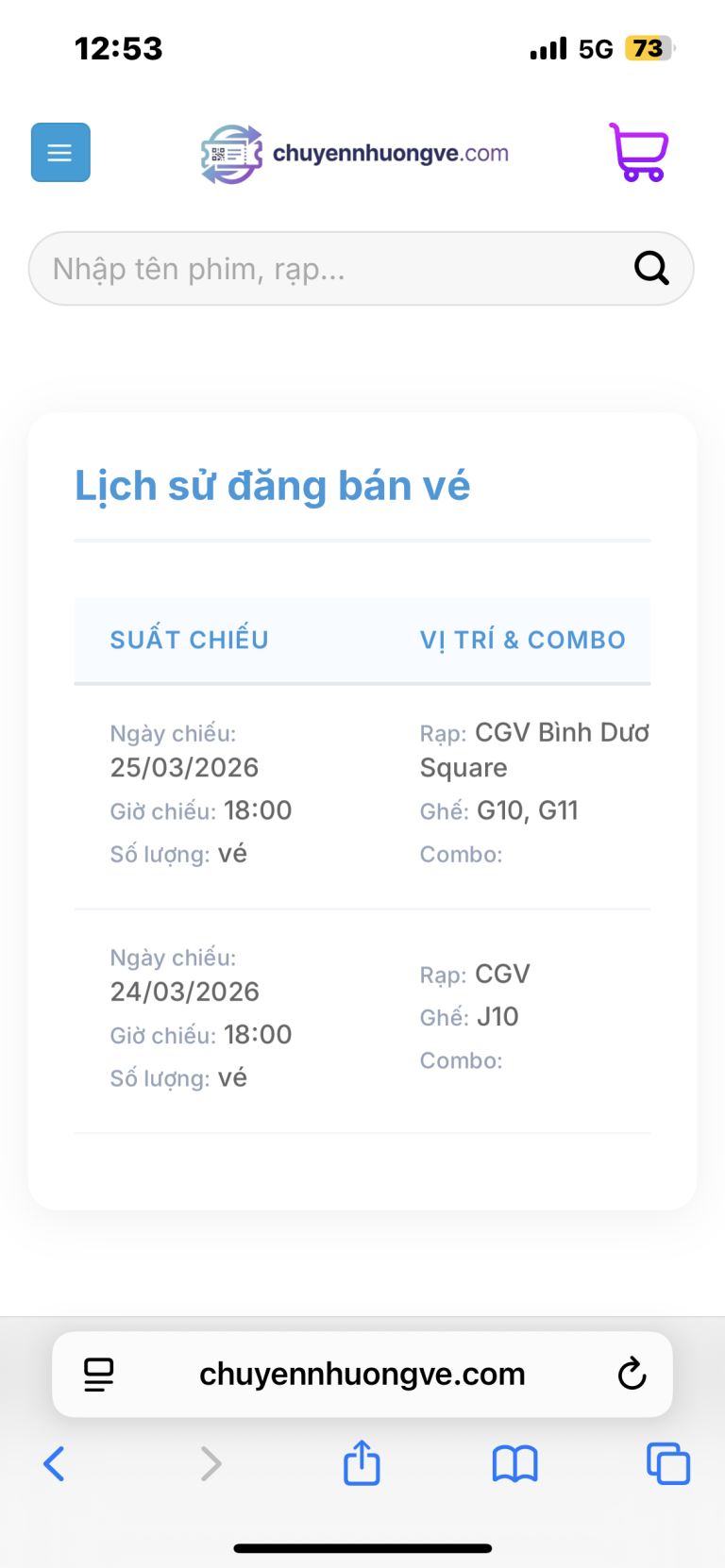Share this page
The height and width of the screenshot is (1568, 725).
pyautogui.click(x=362, y=1463)
